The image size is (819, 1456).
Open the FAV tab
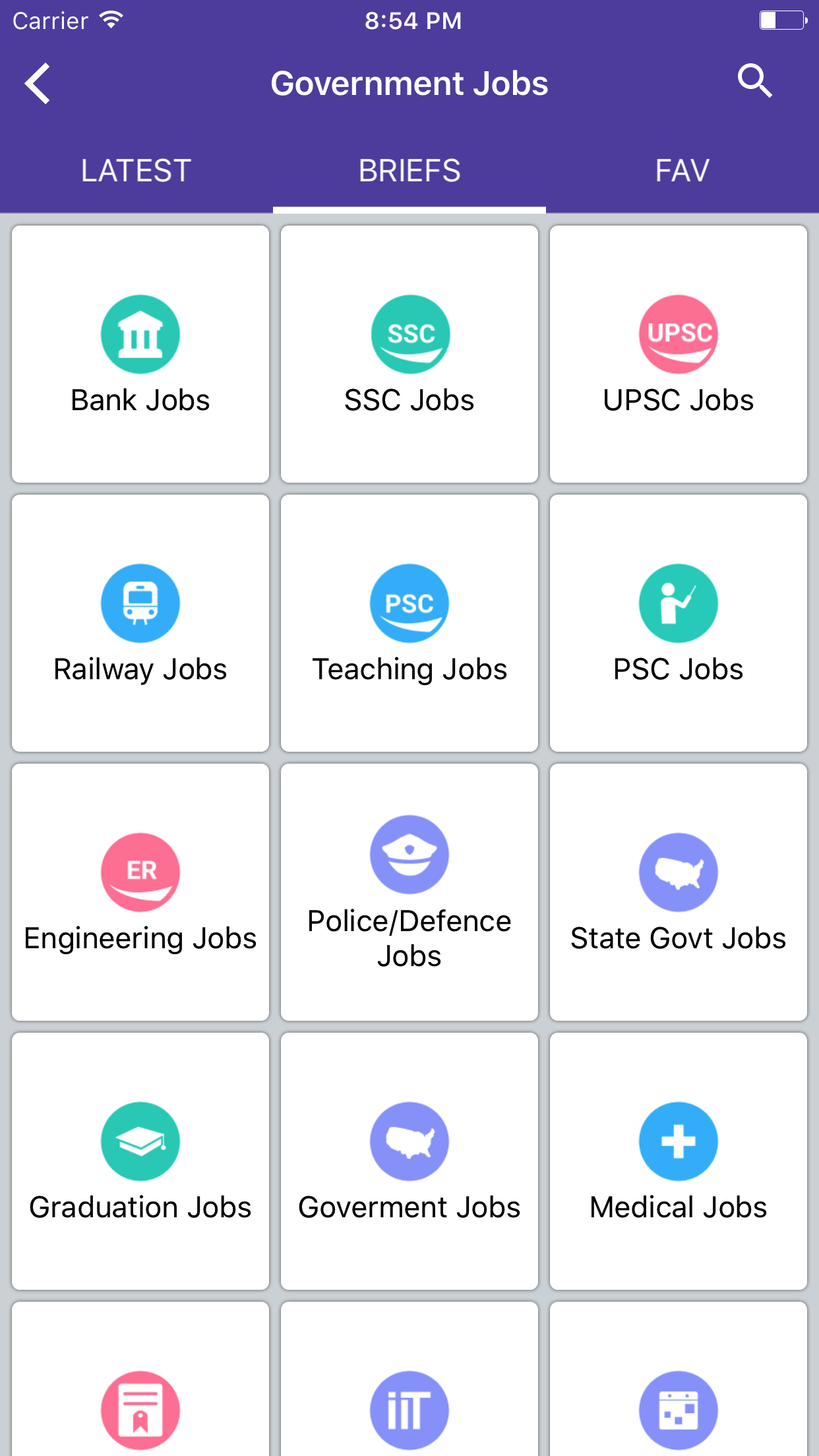coord(682,170)
